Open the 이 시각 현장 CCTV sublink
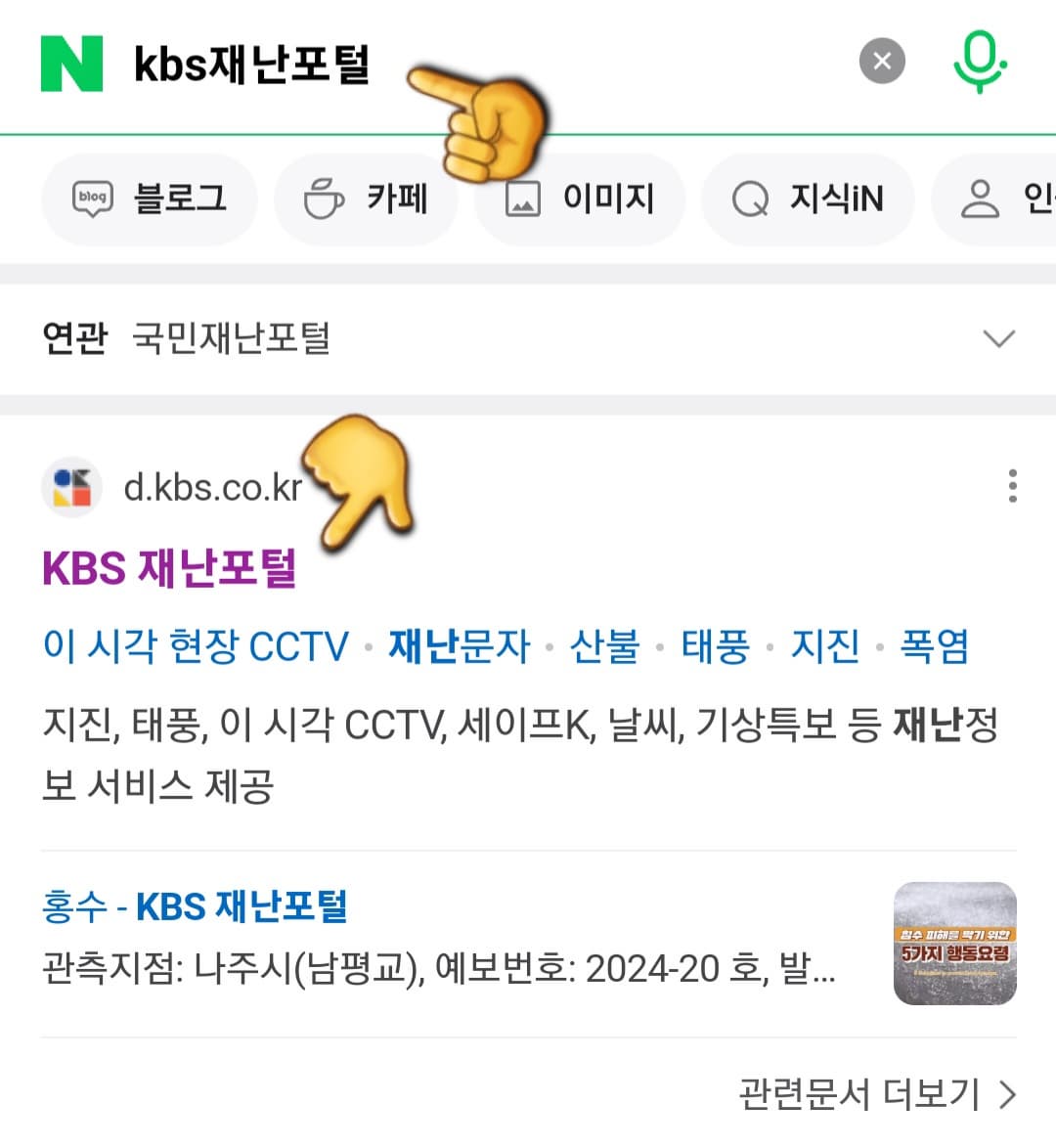1056x1148 pixels. pos(194,646)
